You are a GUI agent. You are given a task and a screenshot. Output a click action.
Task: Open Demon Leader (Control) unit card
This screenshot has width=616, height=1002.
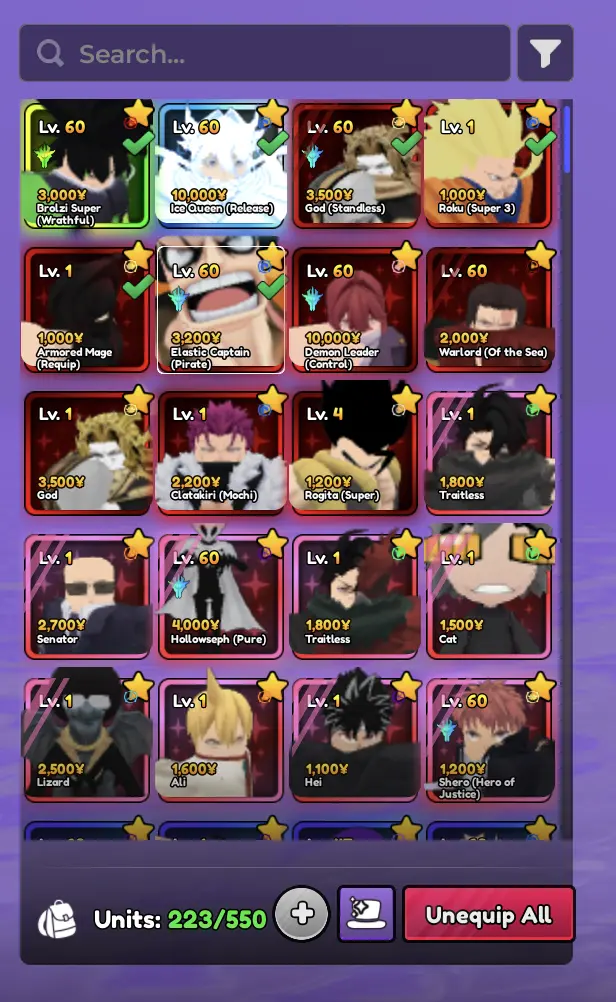[x=355, y=310]
